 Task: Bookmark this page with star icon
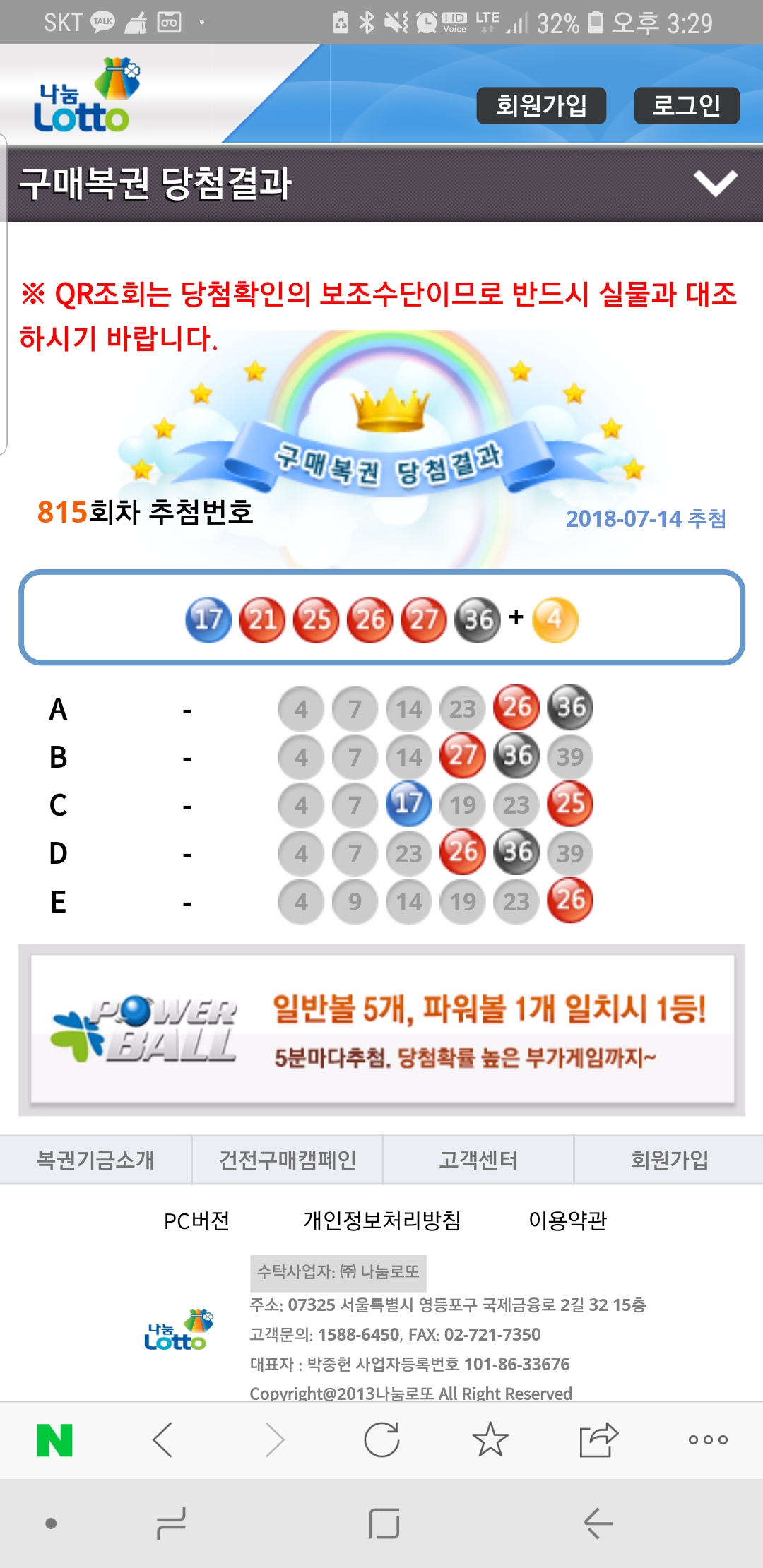point(490,1439)
